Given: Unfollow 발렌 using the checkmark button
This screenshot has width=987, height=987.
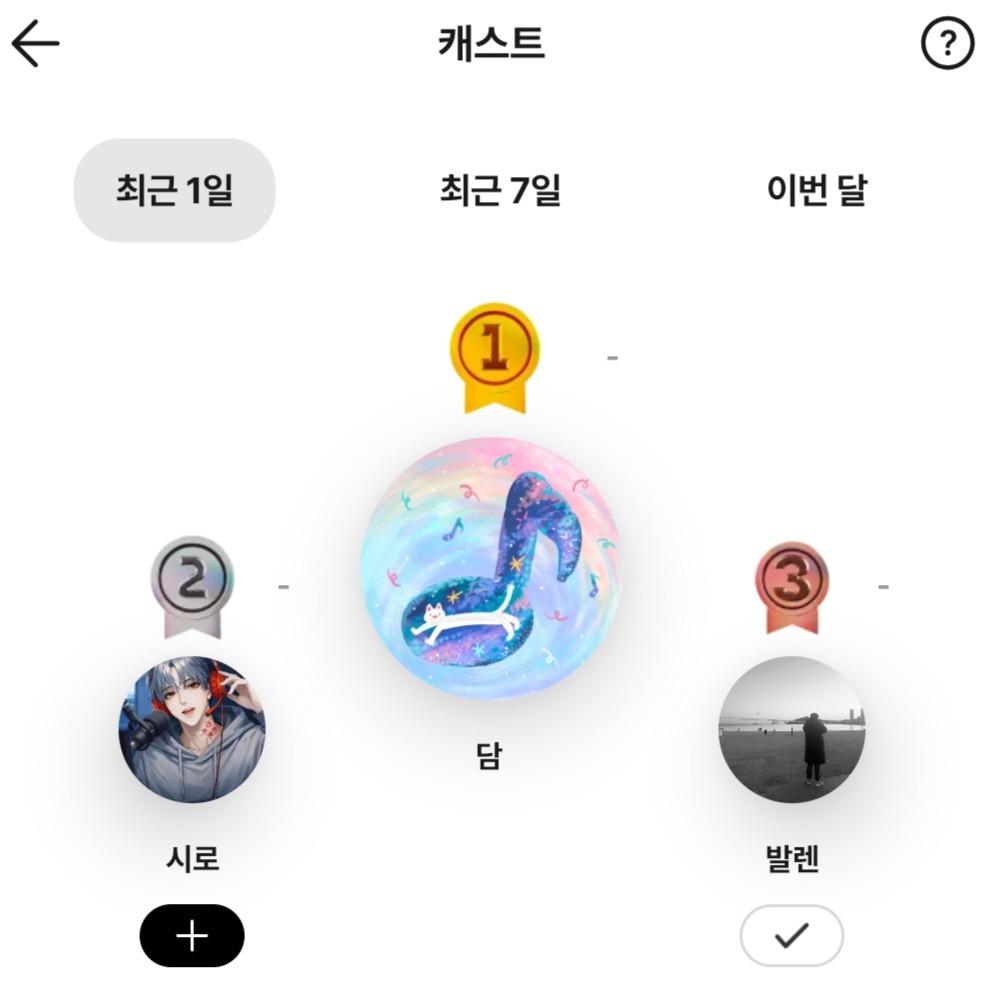Looking at the screenshot, I should 791,936.
